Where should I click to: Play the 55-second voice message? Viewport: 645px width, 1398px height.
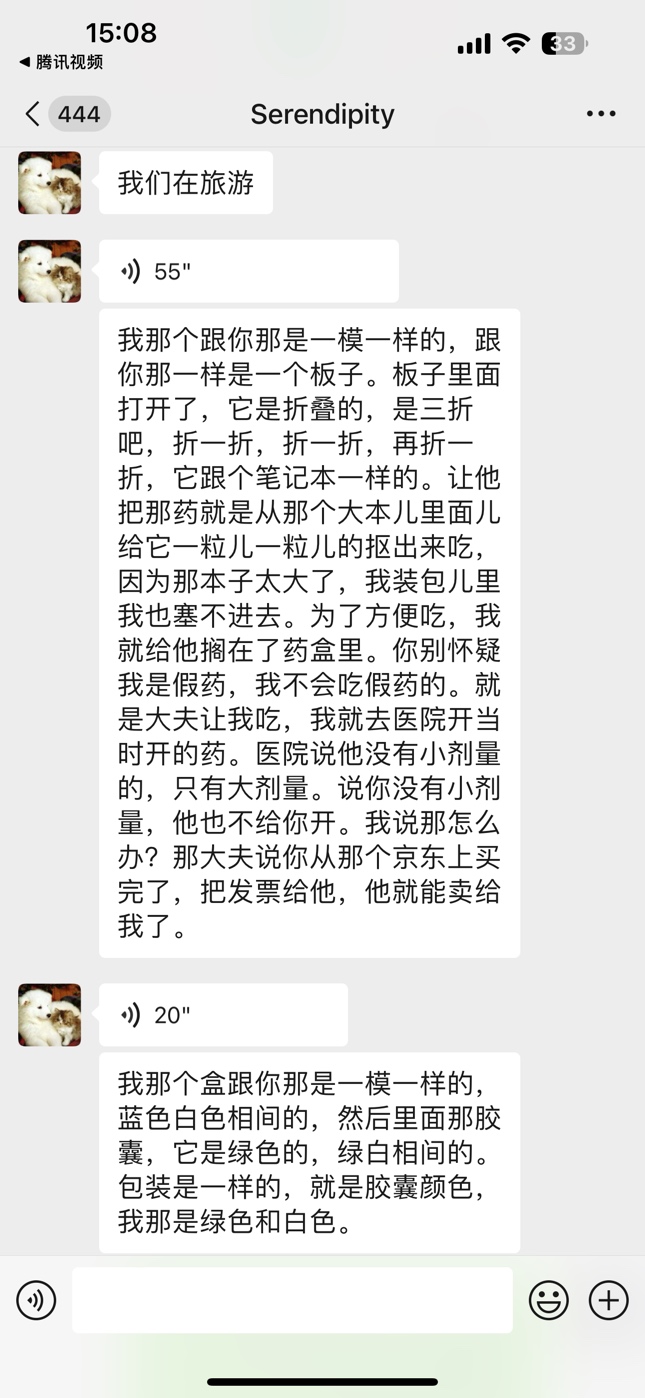click(x=249, y=271)
